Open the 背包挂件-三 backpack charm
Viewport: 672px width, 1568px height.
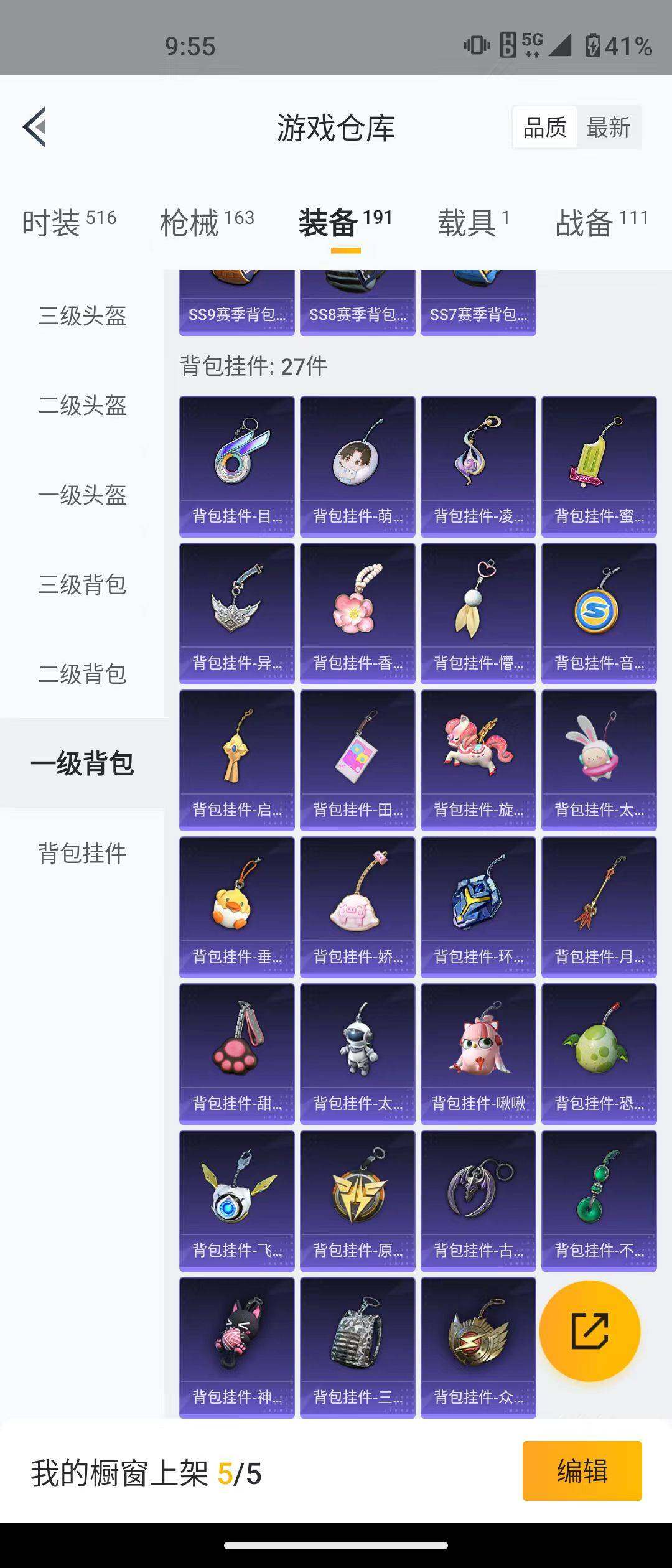click(x=357, y=1347)
